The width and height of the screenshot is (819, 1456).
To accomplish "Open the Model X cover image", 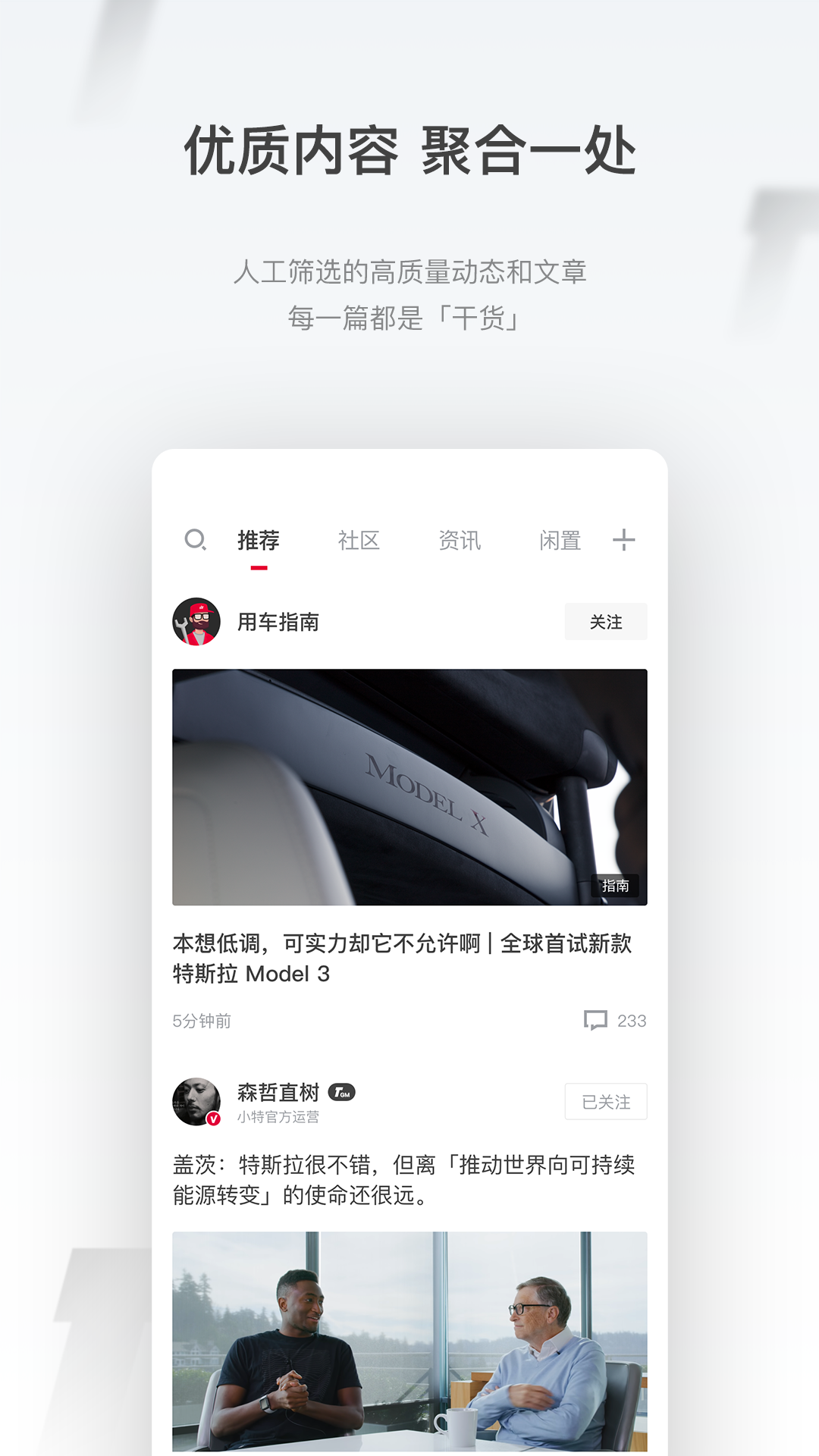I will click(409, 785).
